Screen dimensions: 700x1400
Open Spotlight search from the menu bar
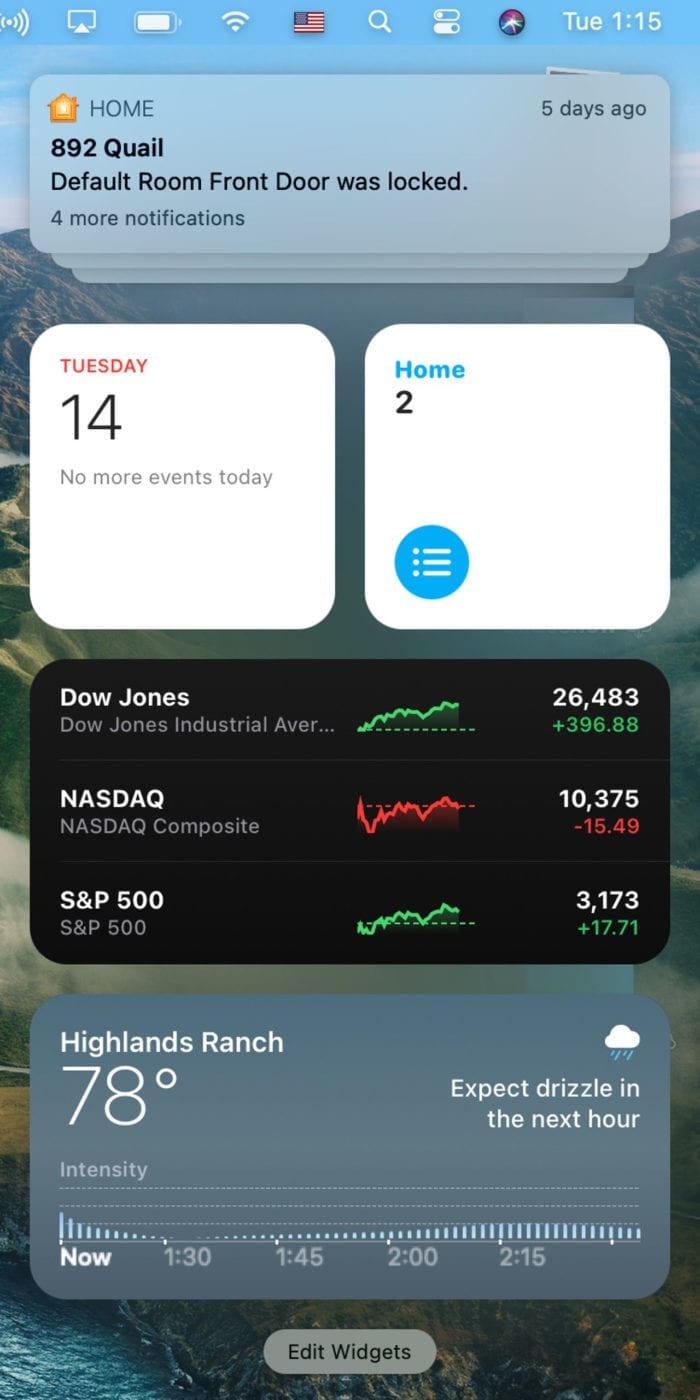pos(379,21)
